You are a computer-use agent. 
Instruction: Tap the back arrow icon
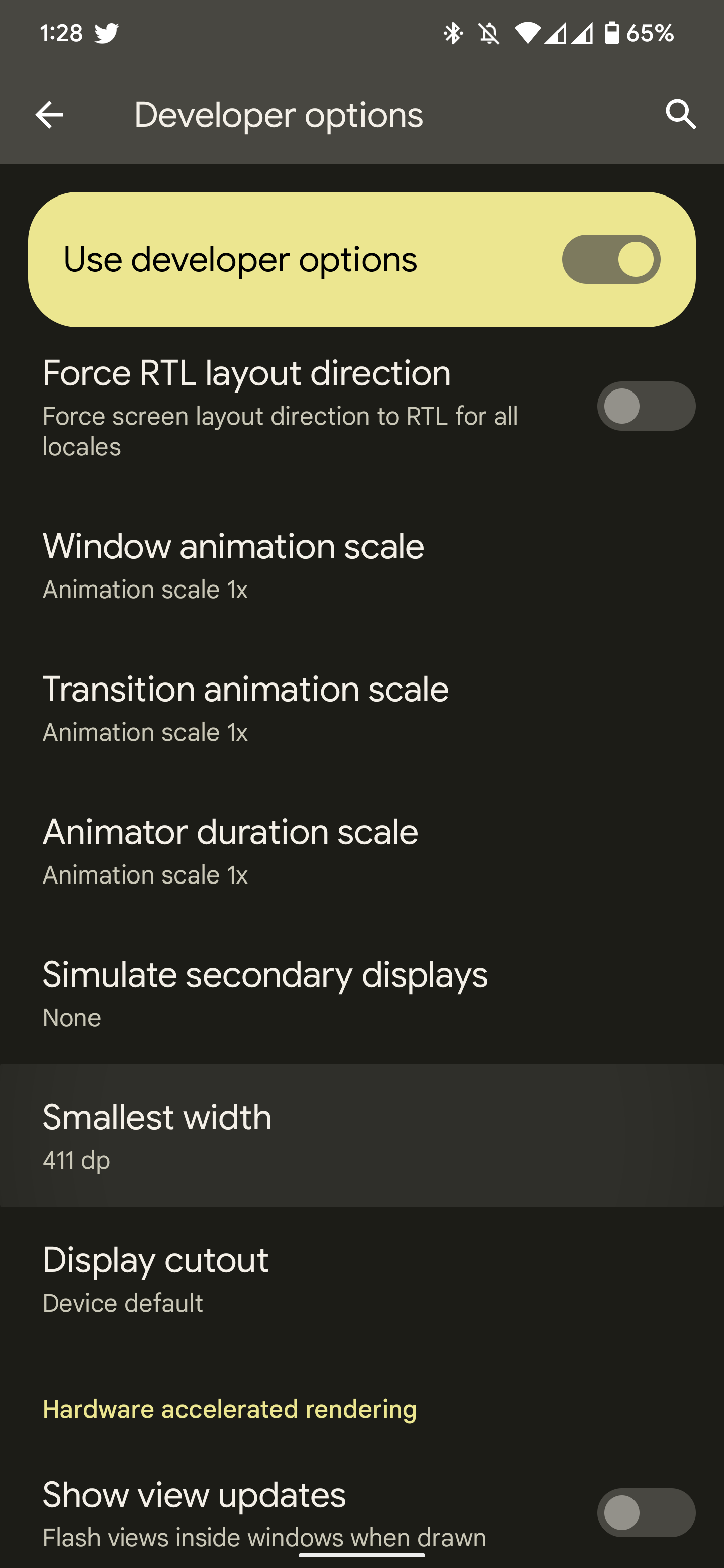coord(49,114)
